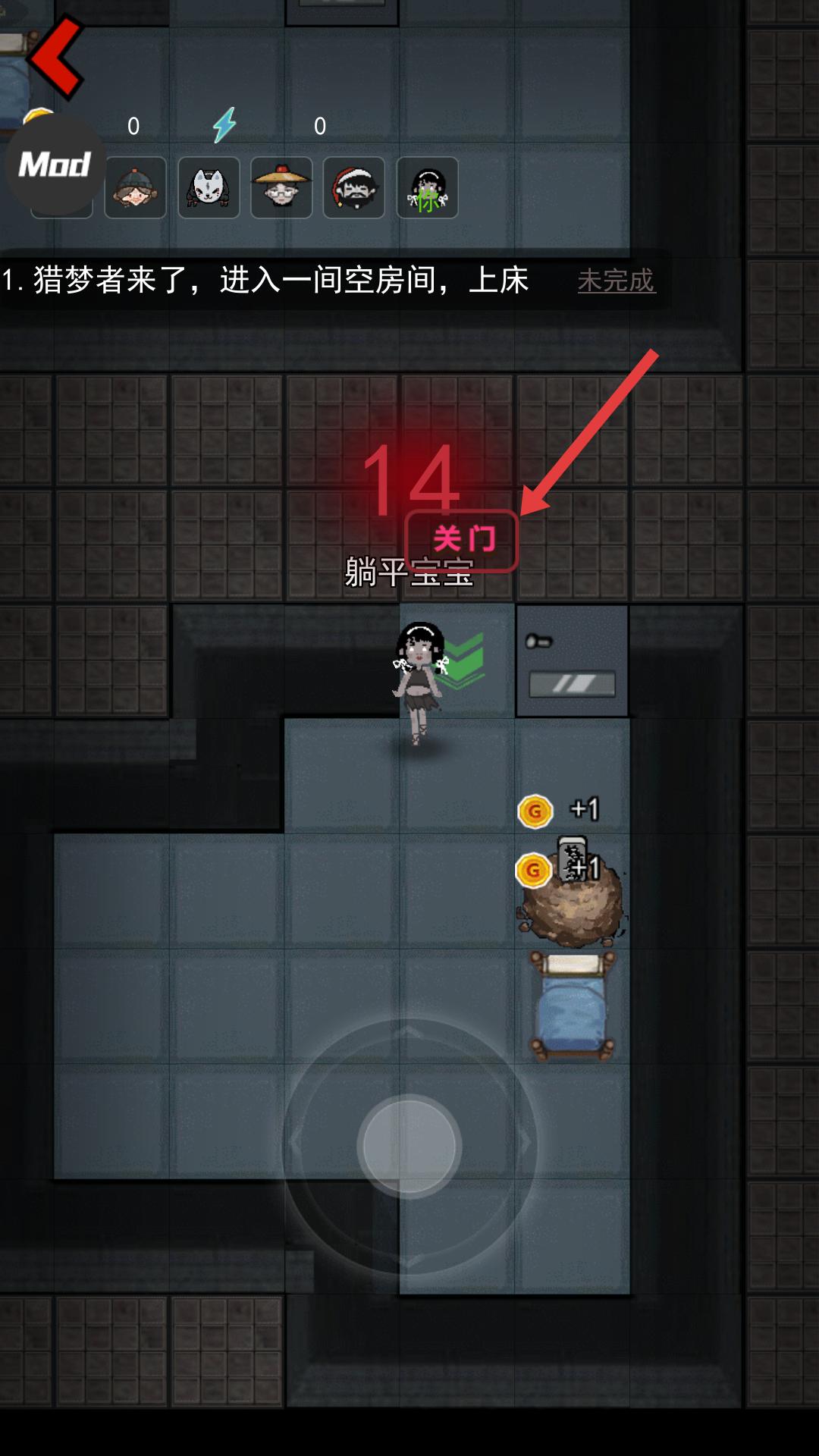Select the white fox mask avatar
The height and width of the screenshot is (1456, 819).
coord(209,188)
